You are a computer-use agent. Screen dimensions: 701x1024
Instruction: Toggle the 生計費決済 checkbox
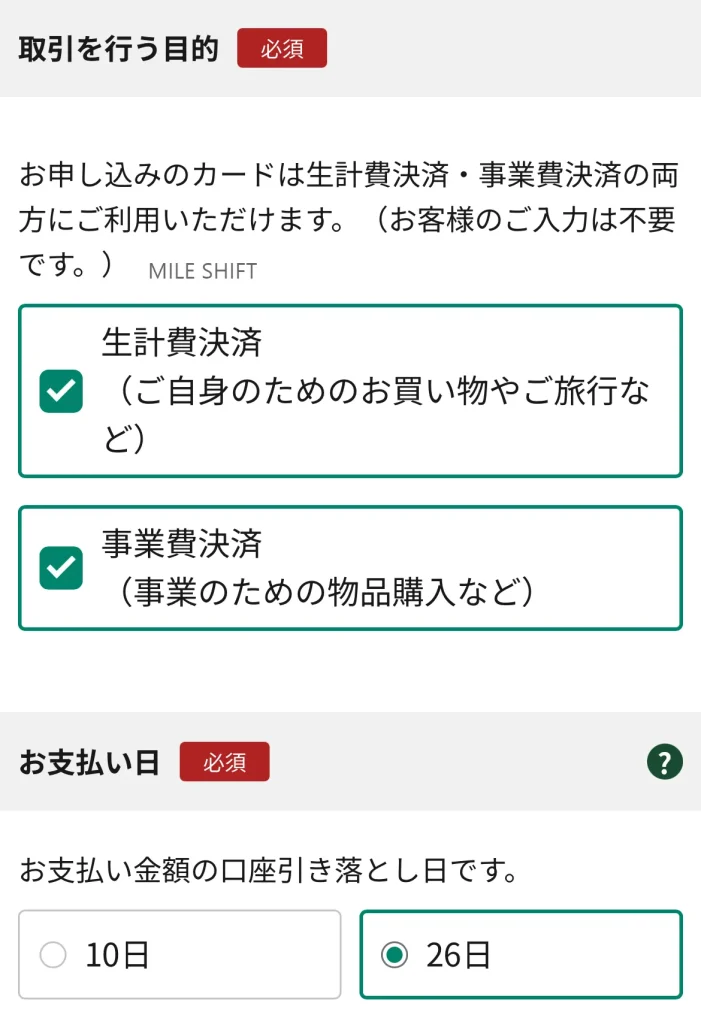click(x=61, y=392)
